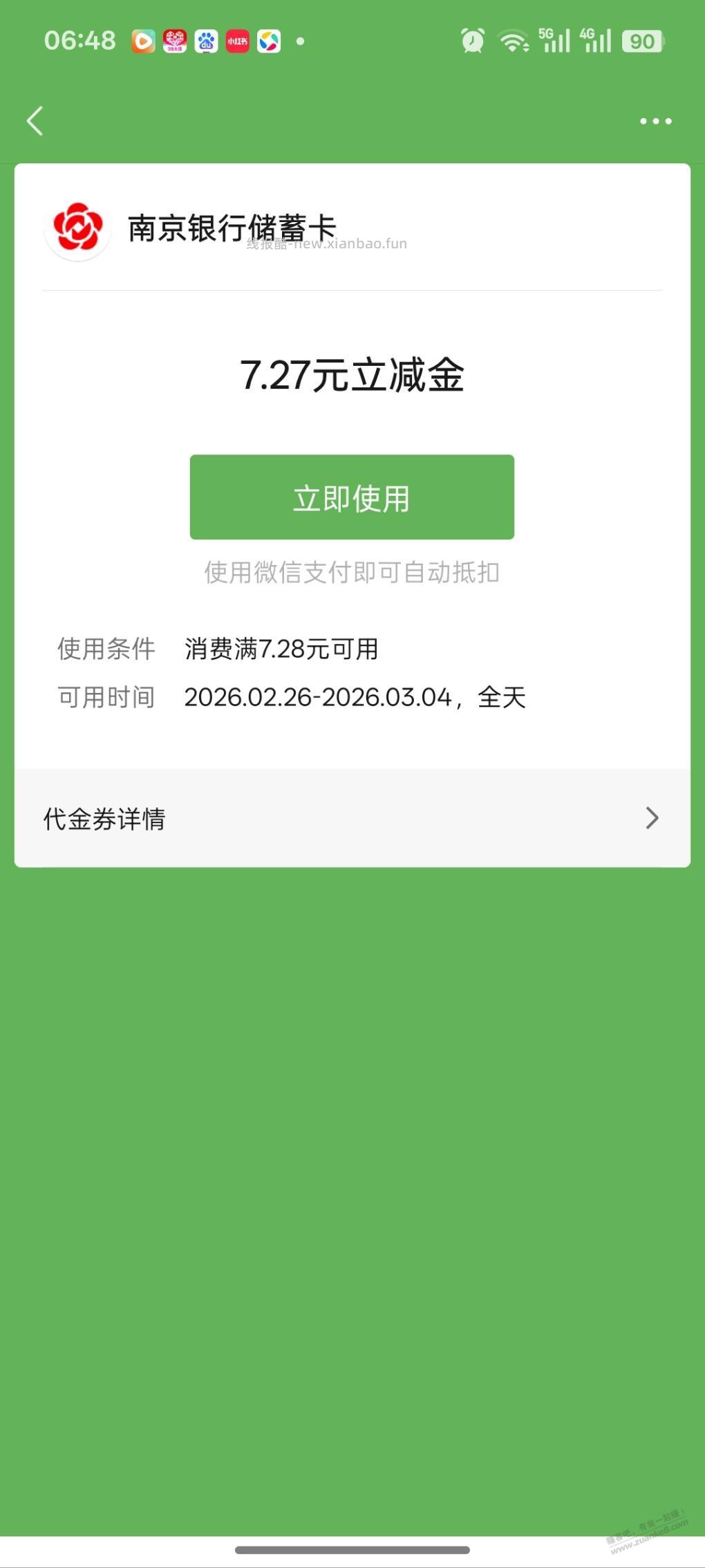The image size is (705, 1568).
Task: Open the Baidu paw notification icon
Action: click(x=205, y=41)
